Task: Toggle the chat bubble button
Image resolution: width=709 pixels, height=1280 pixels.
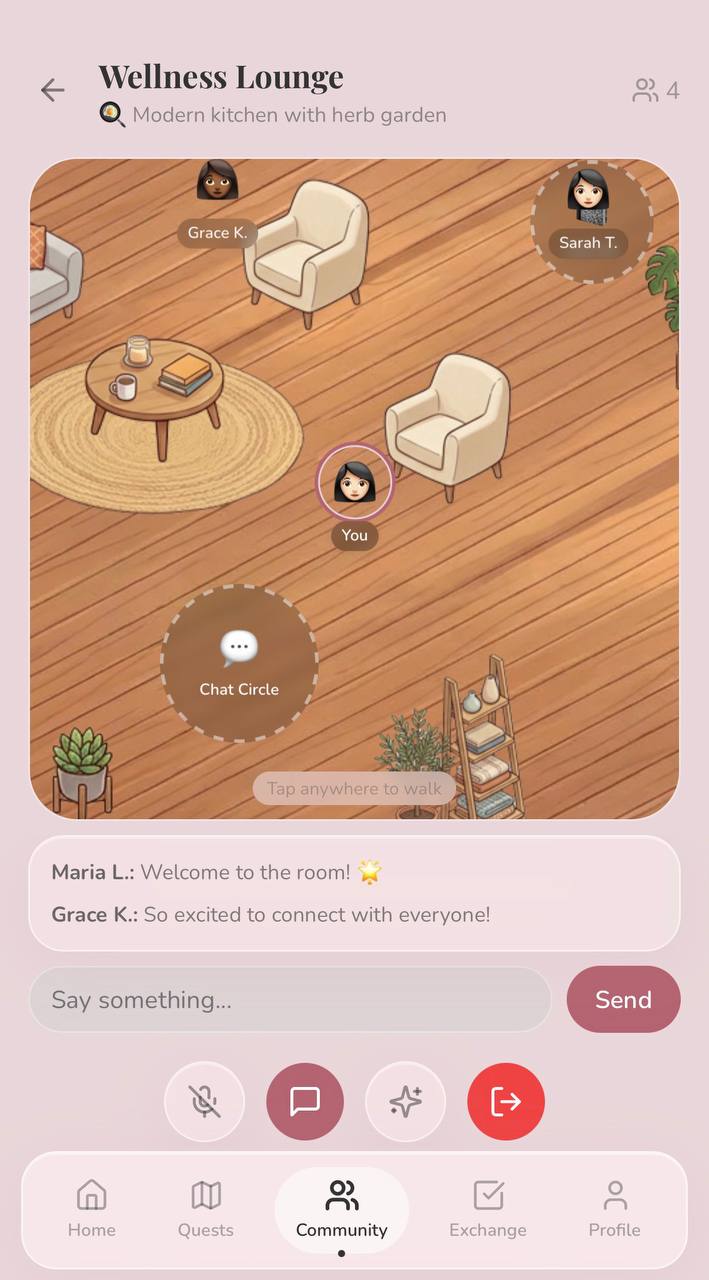Action: click(305, 1101)
